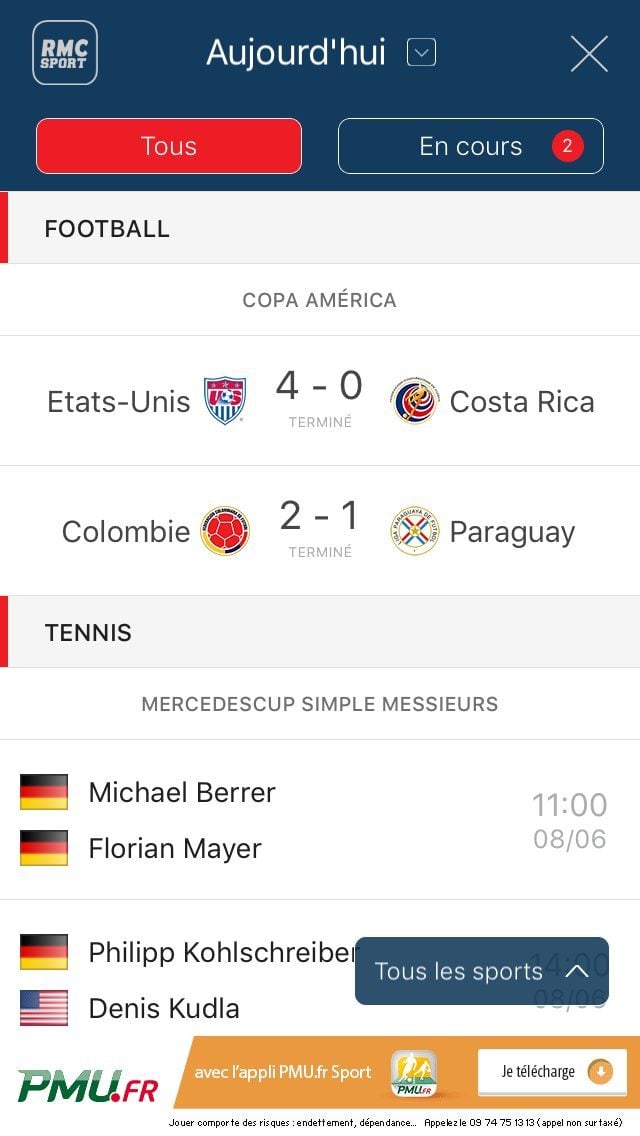The height and width of the screenshot is (1136, 640).
Task: Close the scores panel with the X
Action: (x=589, y=54)
